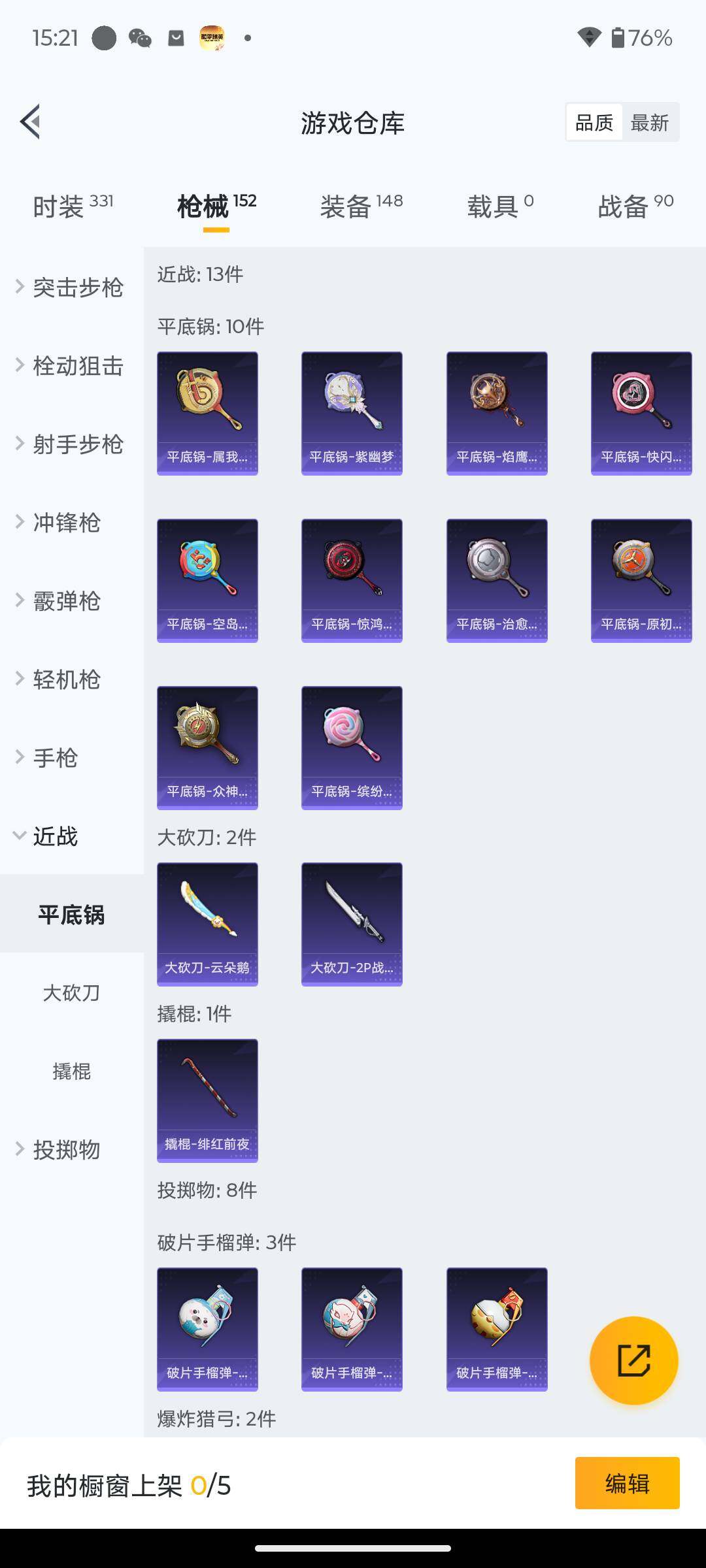Sort warehouse by 品质
The width and height of the screenshot is (706, 1568).
[x=594, y=123]
